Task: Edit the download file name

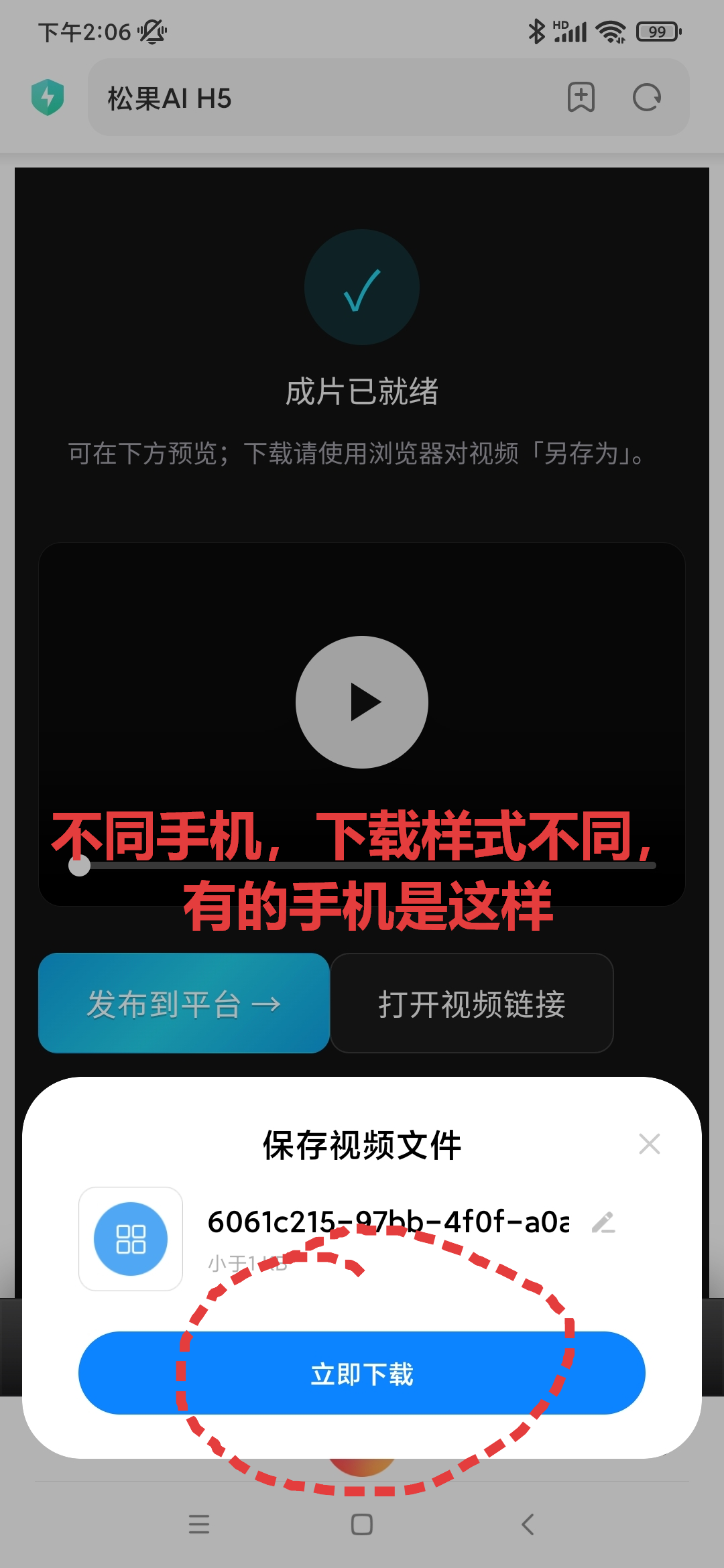Action: pos(603,1223)
